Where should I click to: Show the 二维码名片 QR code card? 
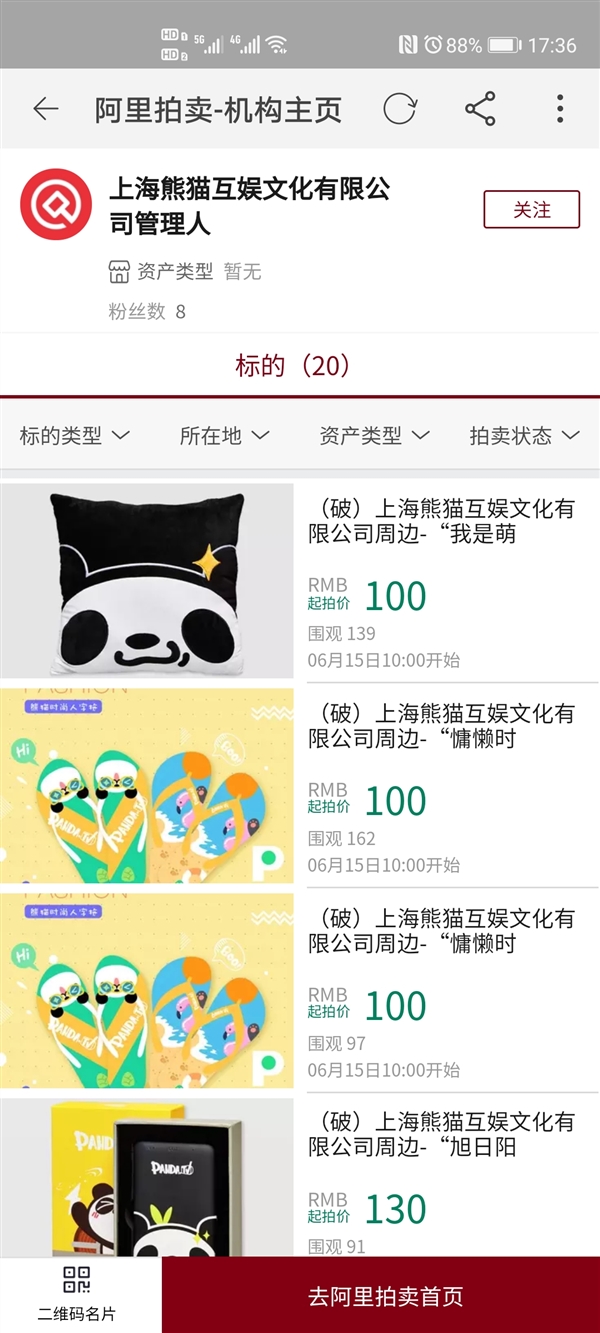[x=78, y=1294]
